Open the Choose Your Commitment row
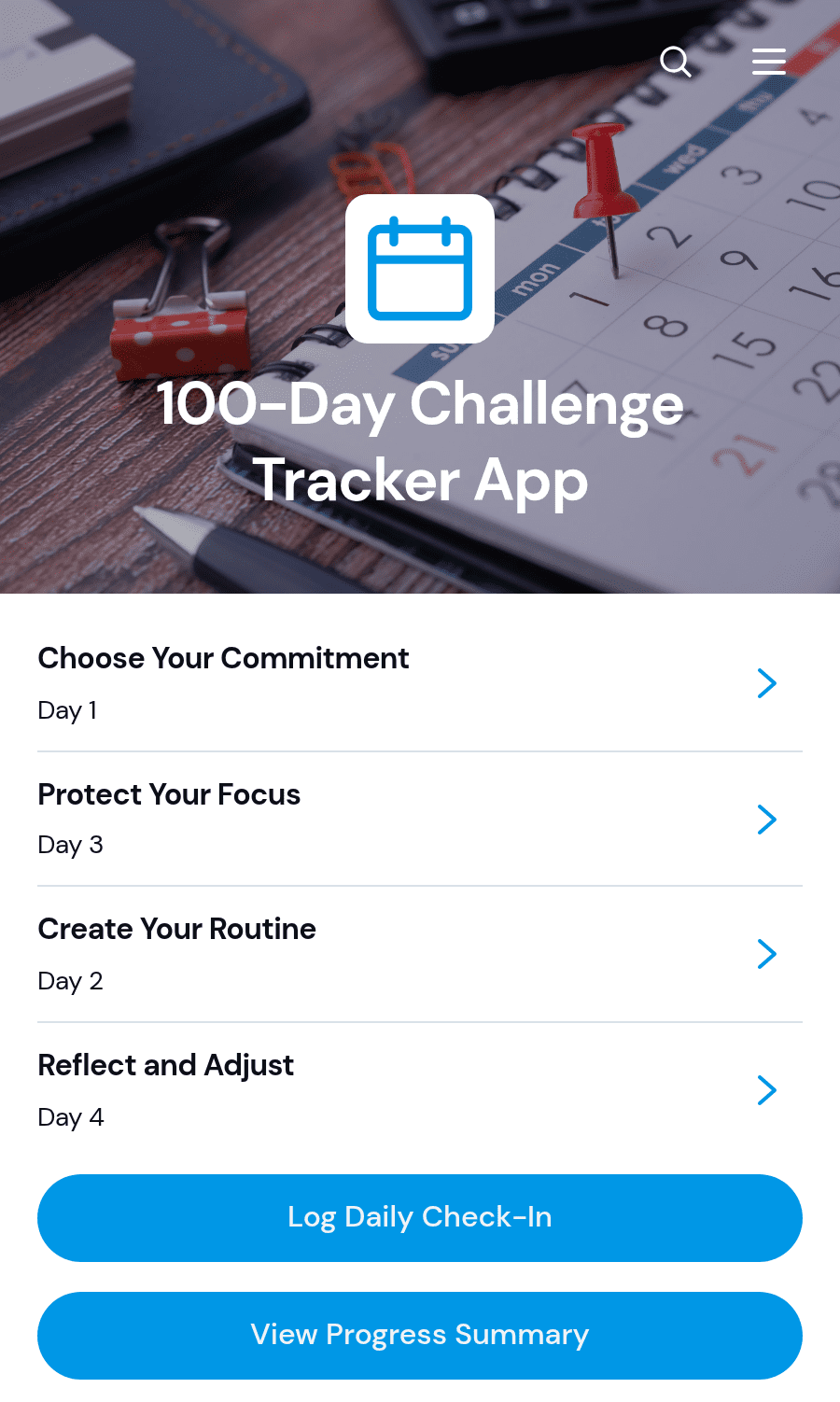Image resolution: width=840 pixels, height=1402 pixels. (x=420, y=684)
